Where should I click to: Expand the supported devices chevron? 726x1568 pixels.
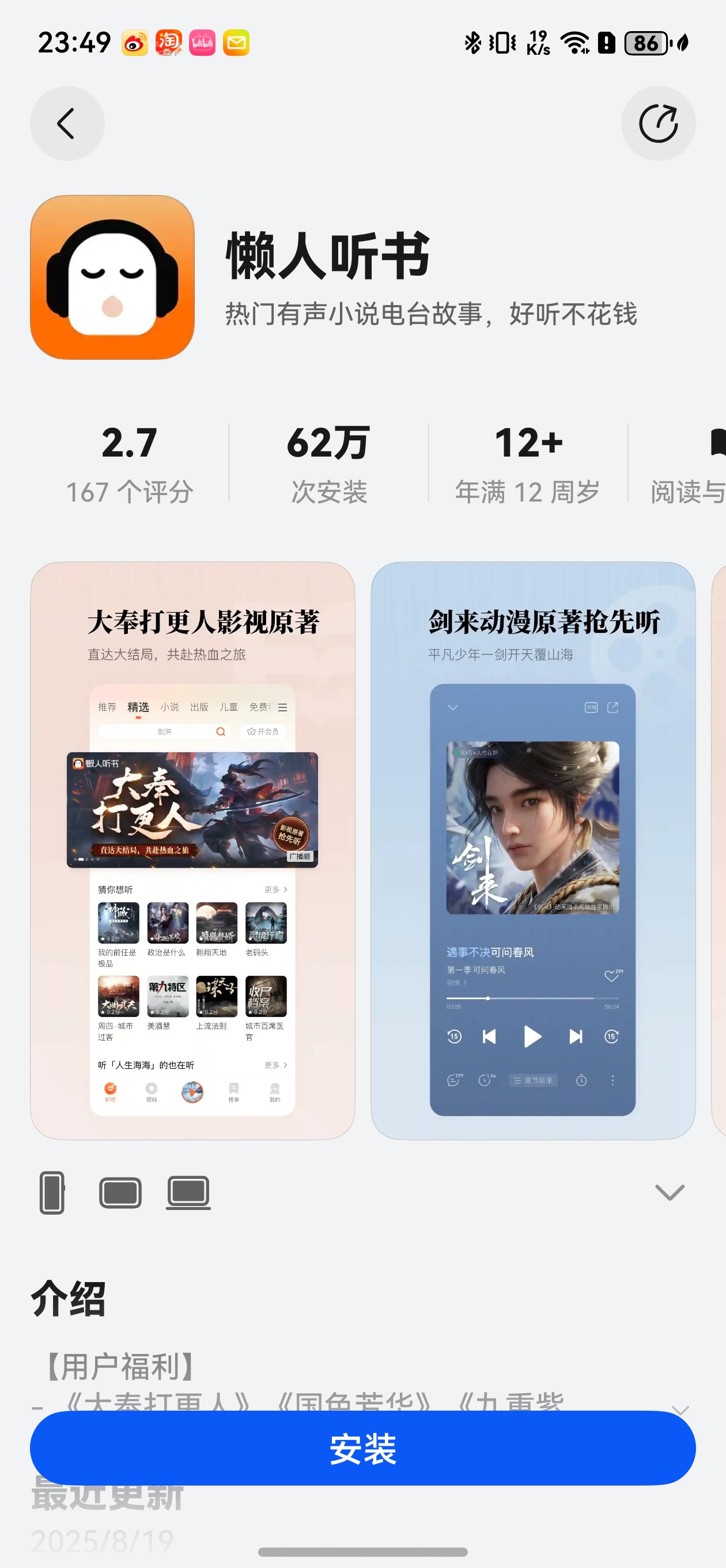point(670,1192)
